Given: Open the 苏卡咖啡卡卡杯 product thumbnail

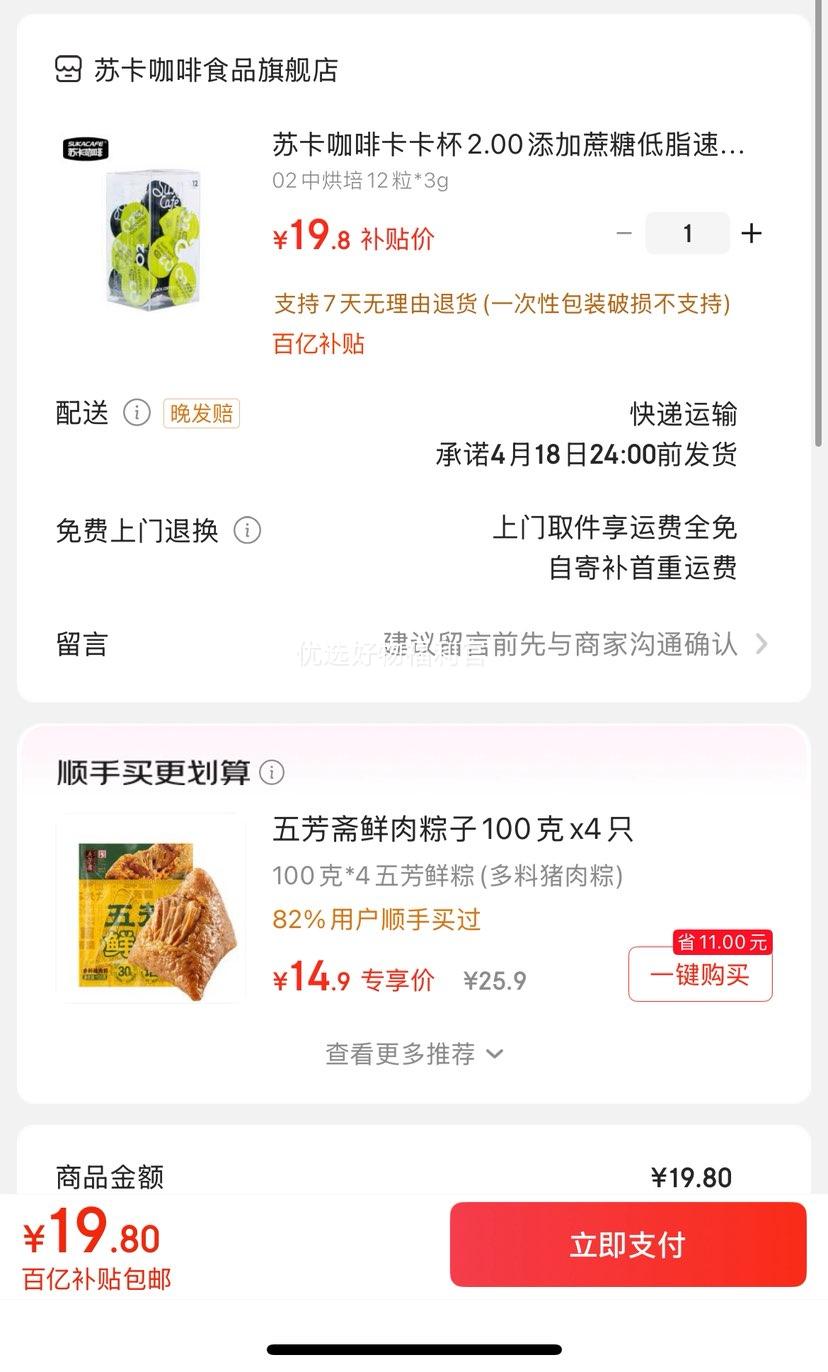Looking at the screenshot, I should pos(150,223).
